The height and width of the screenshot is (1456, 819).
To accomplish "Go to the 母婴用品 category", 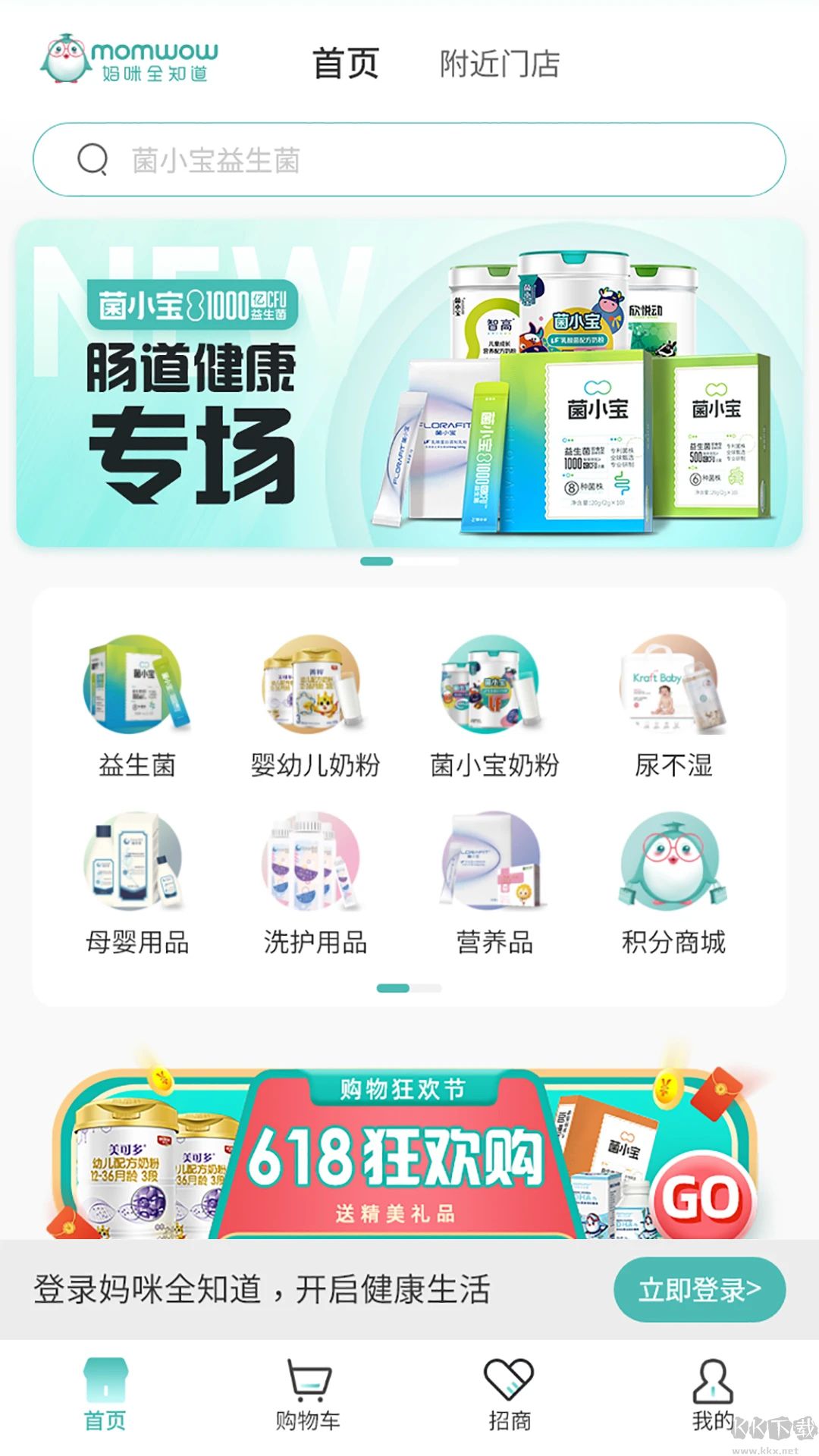I will 137,885.
